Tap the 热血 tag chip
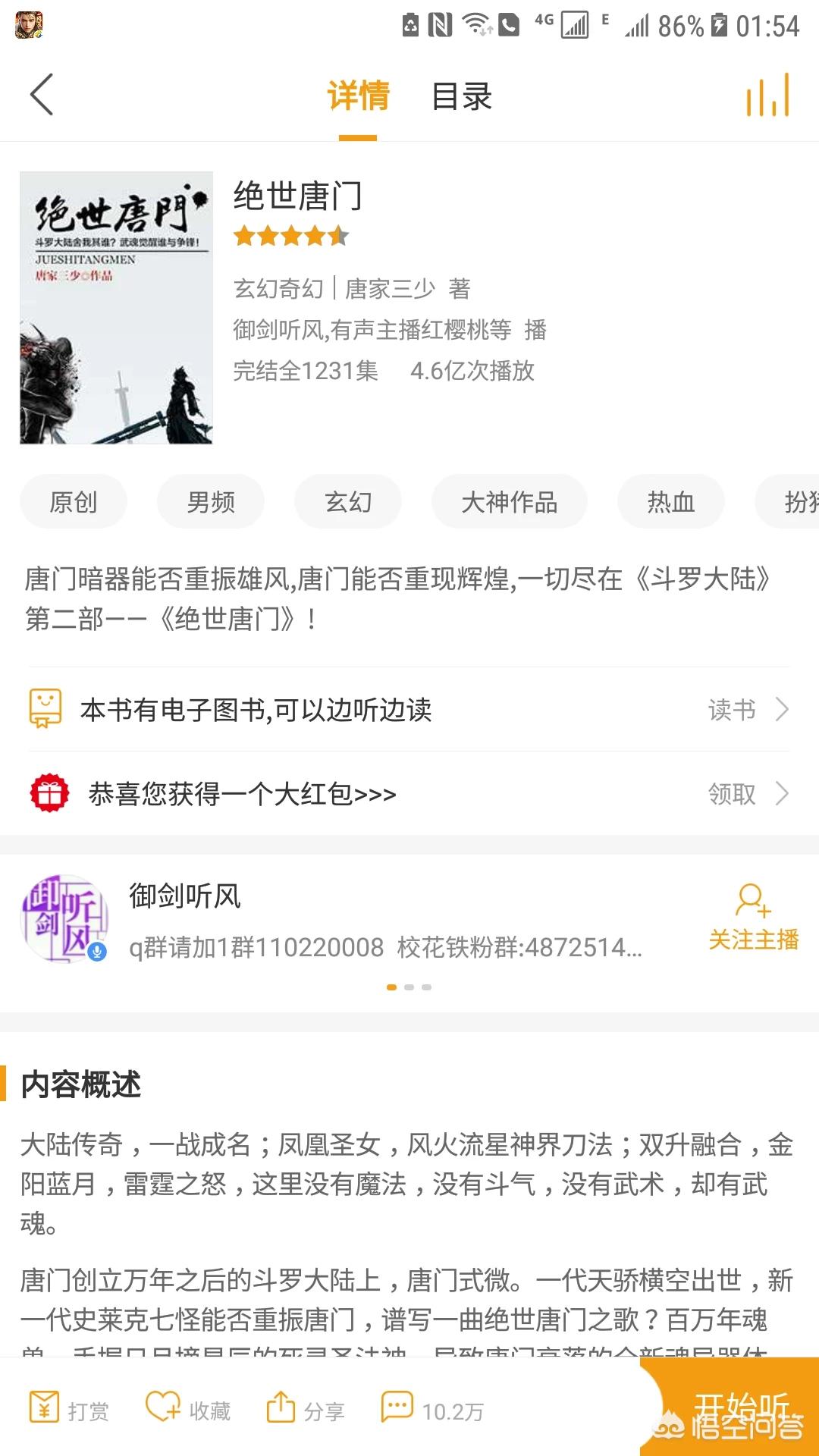The image size is (819, 1456). click(670, 502)
